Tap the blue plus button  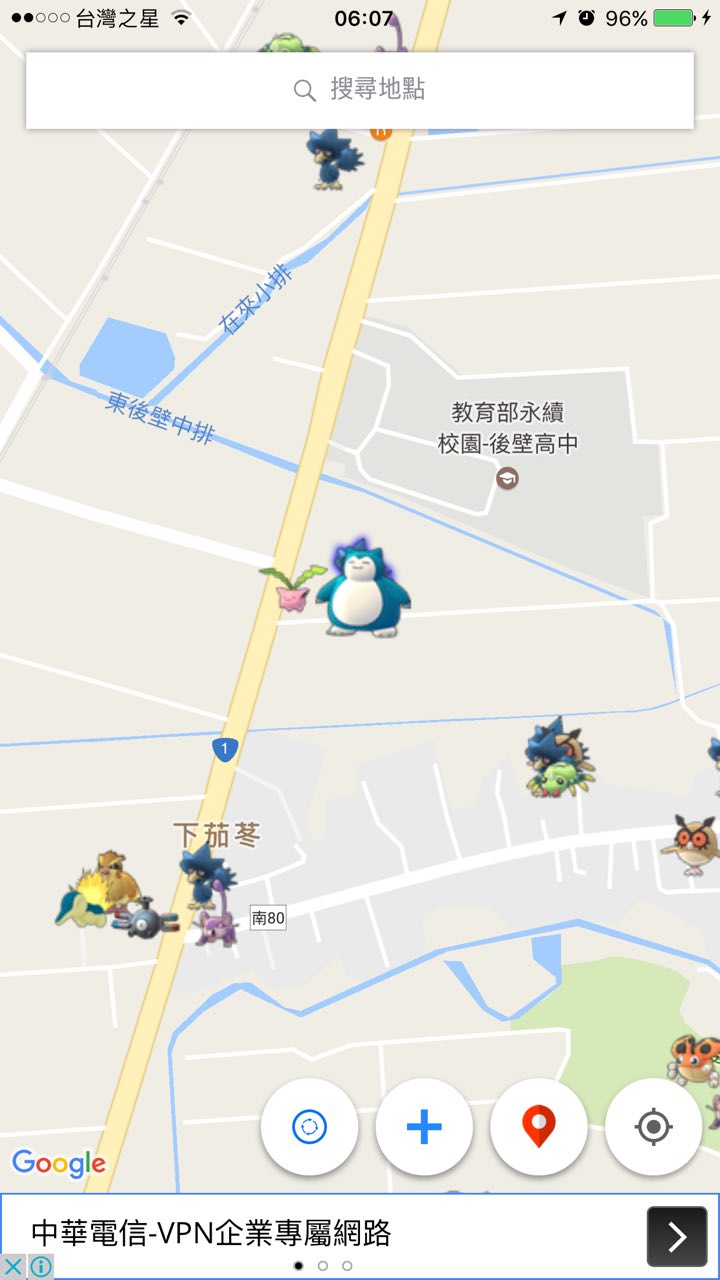point(424,1127)
